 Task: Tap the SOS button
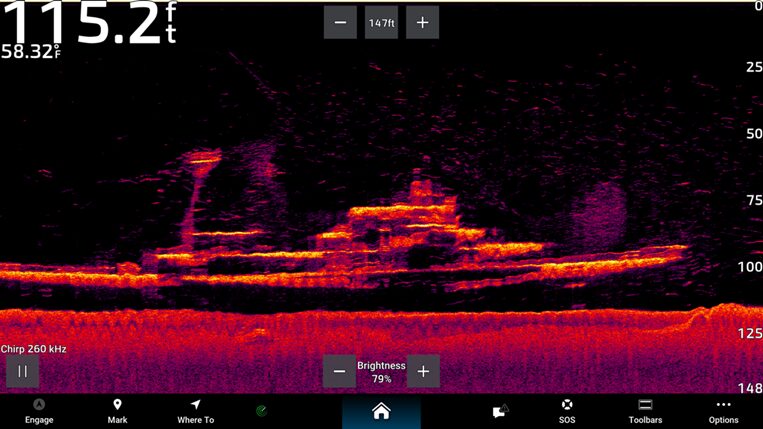click(x=567, y=411)
